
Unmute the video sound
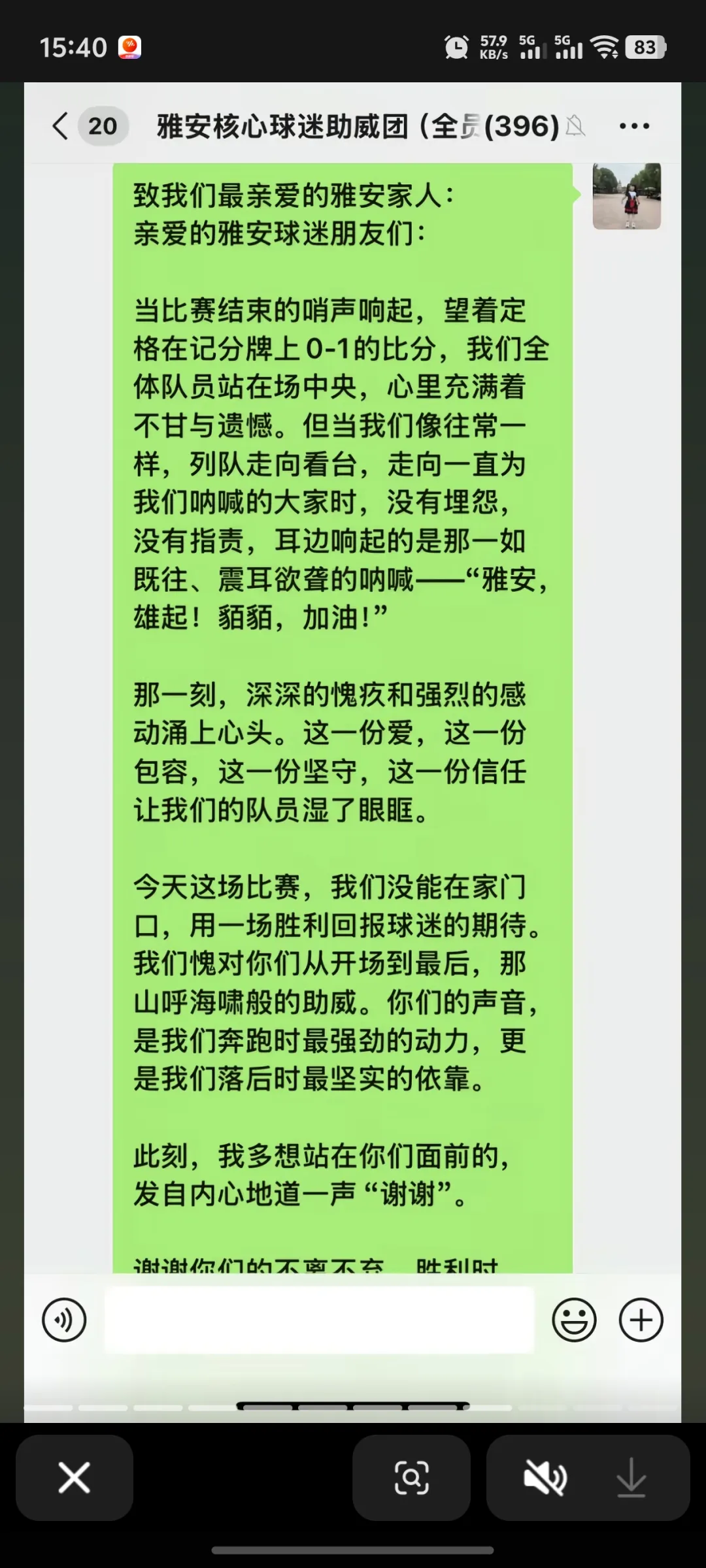[545, 1478]
